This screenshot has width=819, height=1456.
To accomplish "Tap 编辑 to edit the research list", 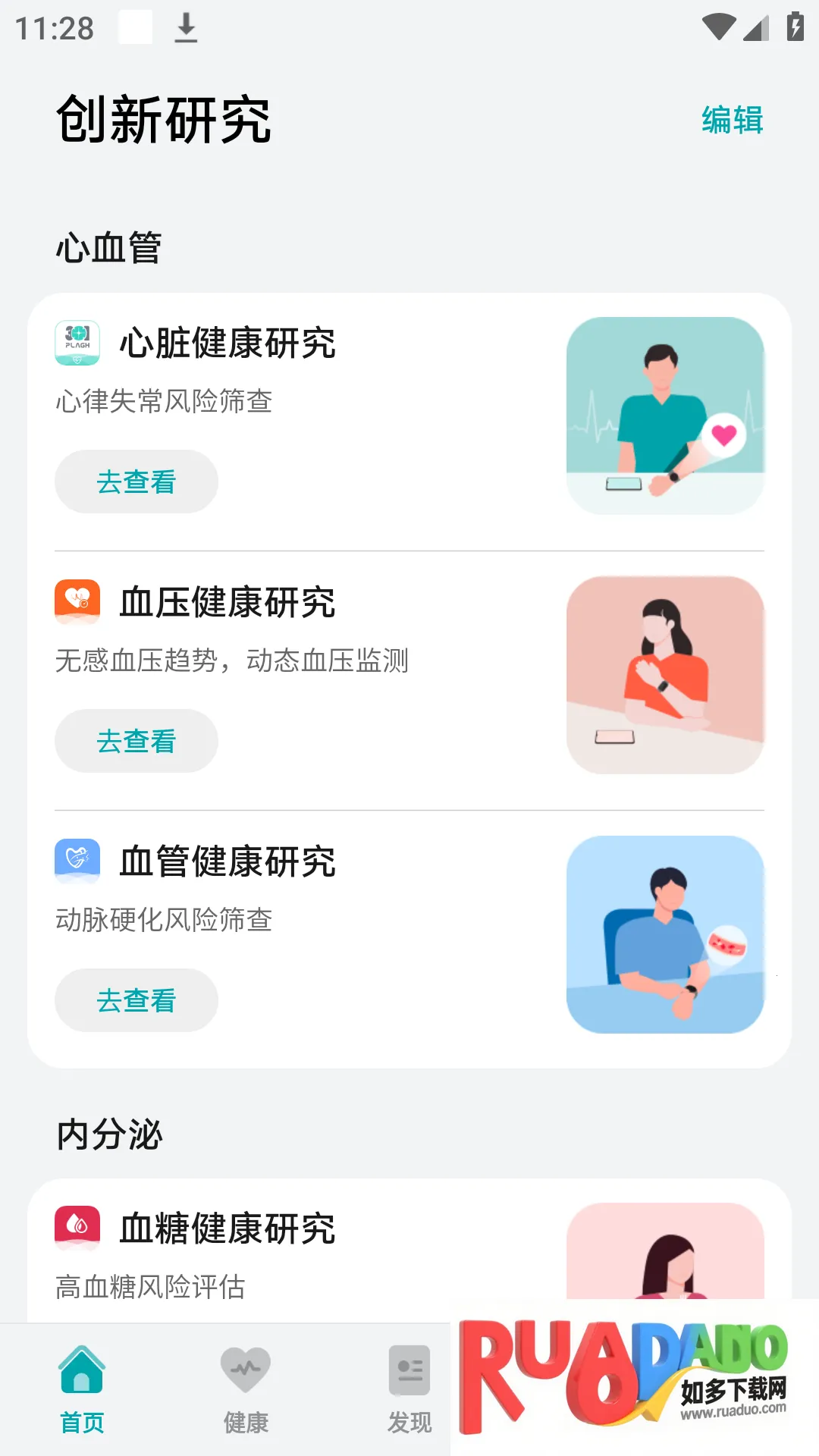I will (732, 121).
